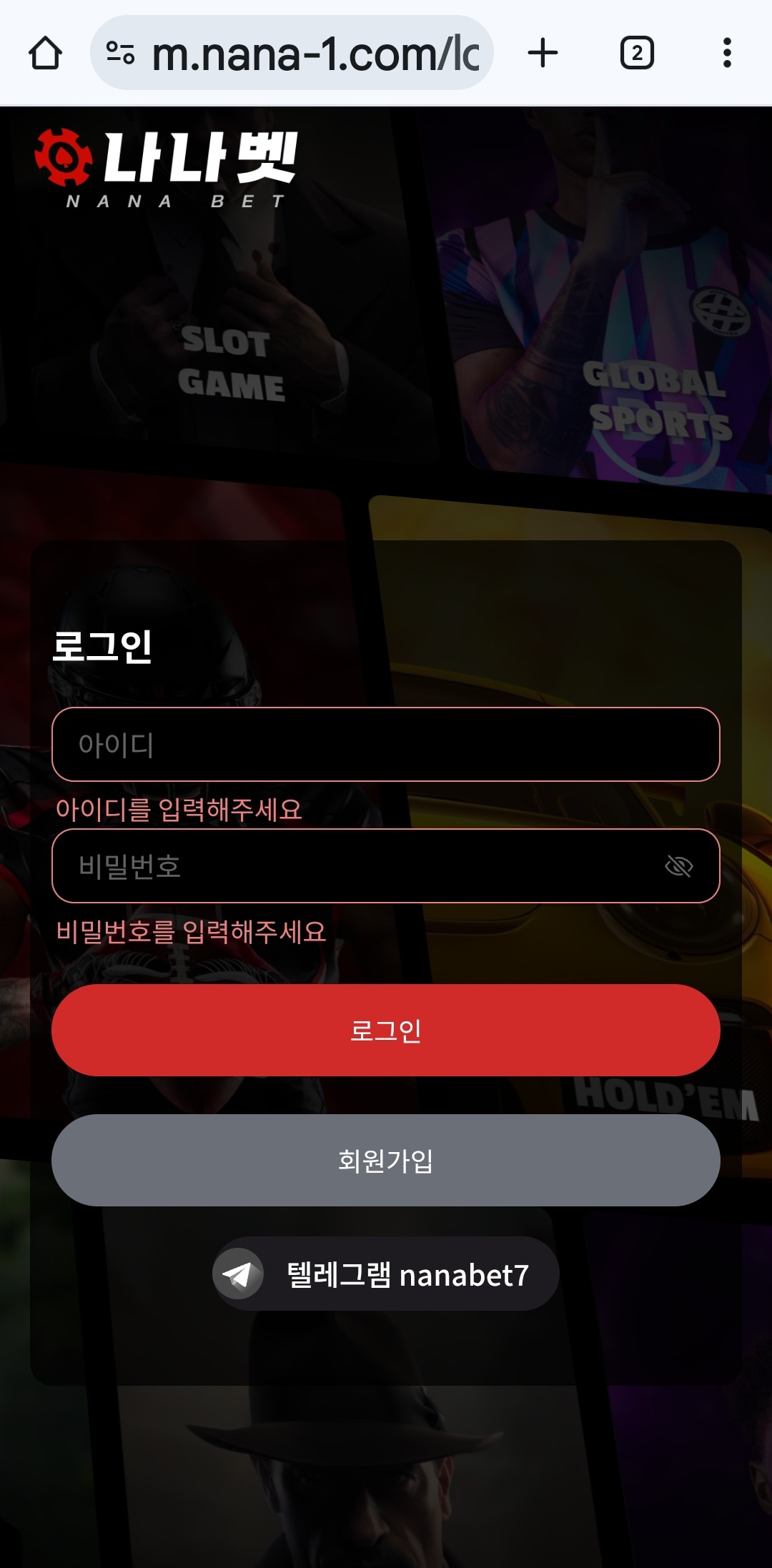Open the 텔레그램 nanabet7 contact link

tap(386, 1274)
